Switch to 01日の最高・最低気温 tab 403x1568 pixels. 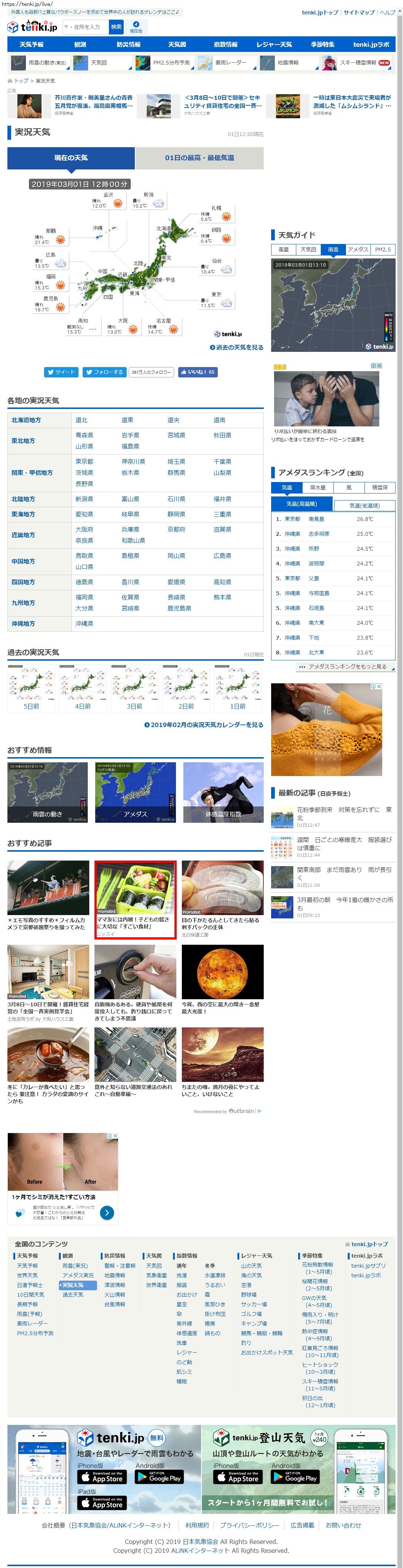199,158
